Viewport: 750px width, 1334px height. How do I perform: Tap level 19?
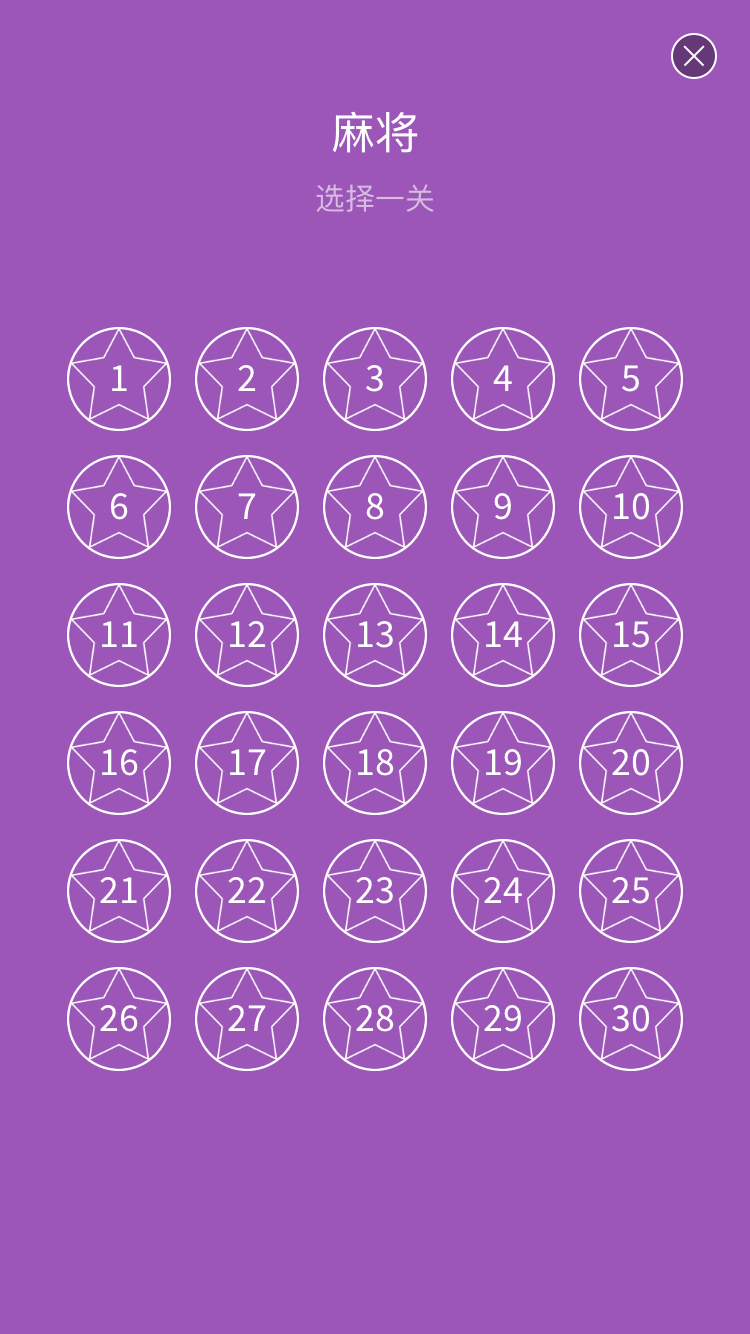tap(503, 763)
